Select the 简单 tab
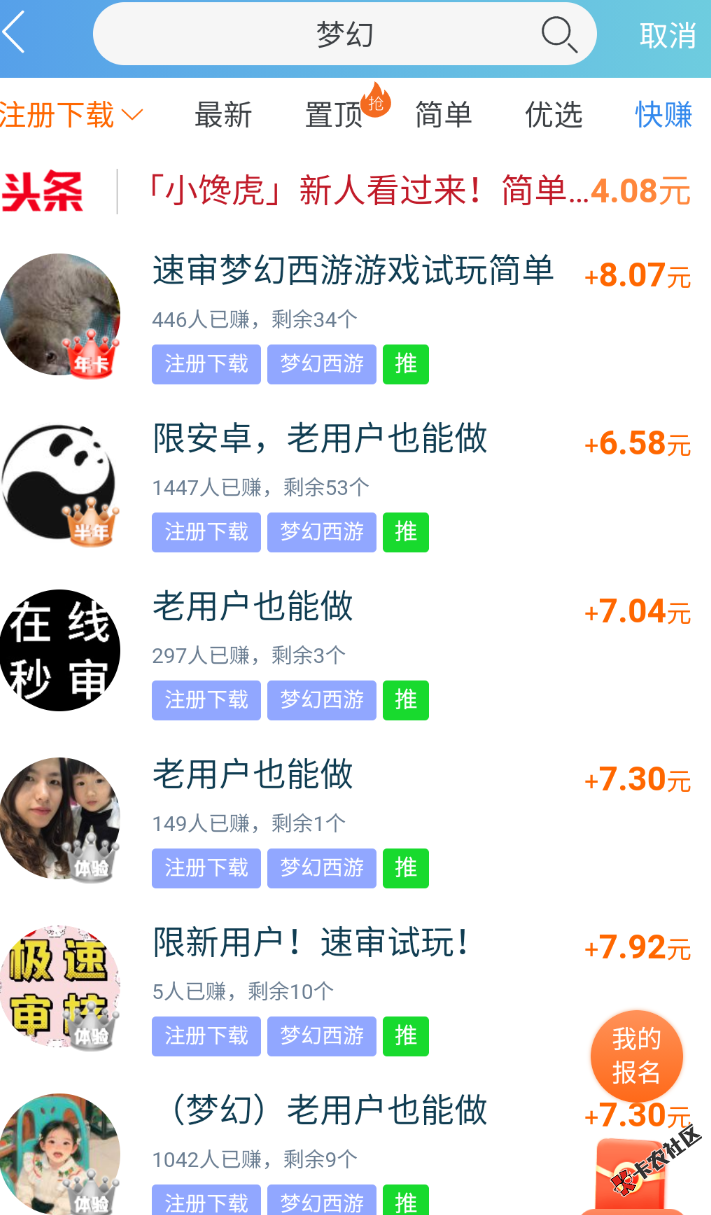This screenshot has height=1215, width=711. coord(443,115)
